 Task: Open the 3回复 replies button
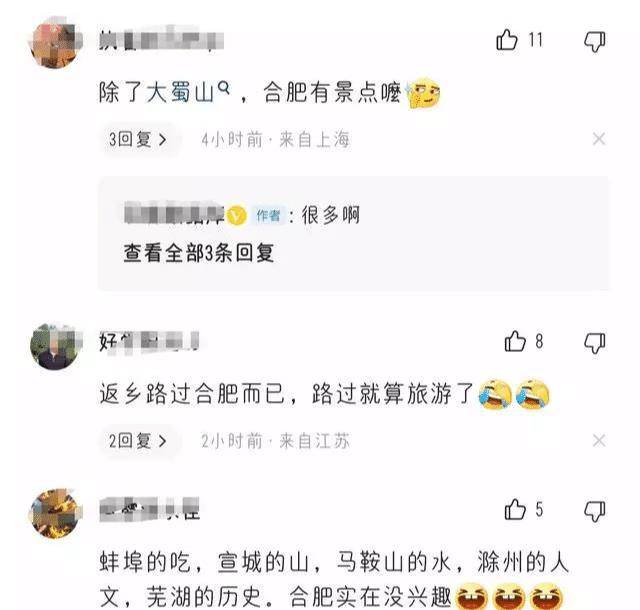[138, 140]
